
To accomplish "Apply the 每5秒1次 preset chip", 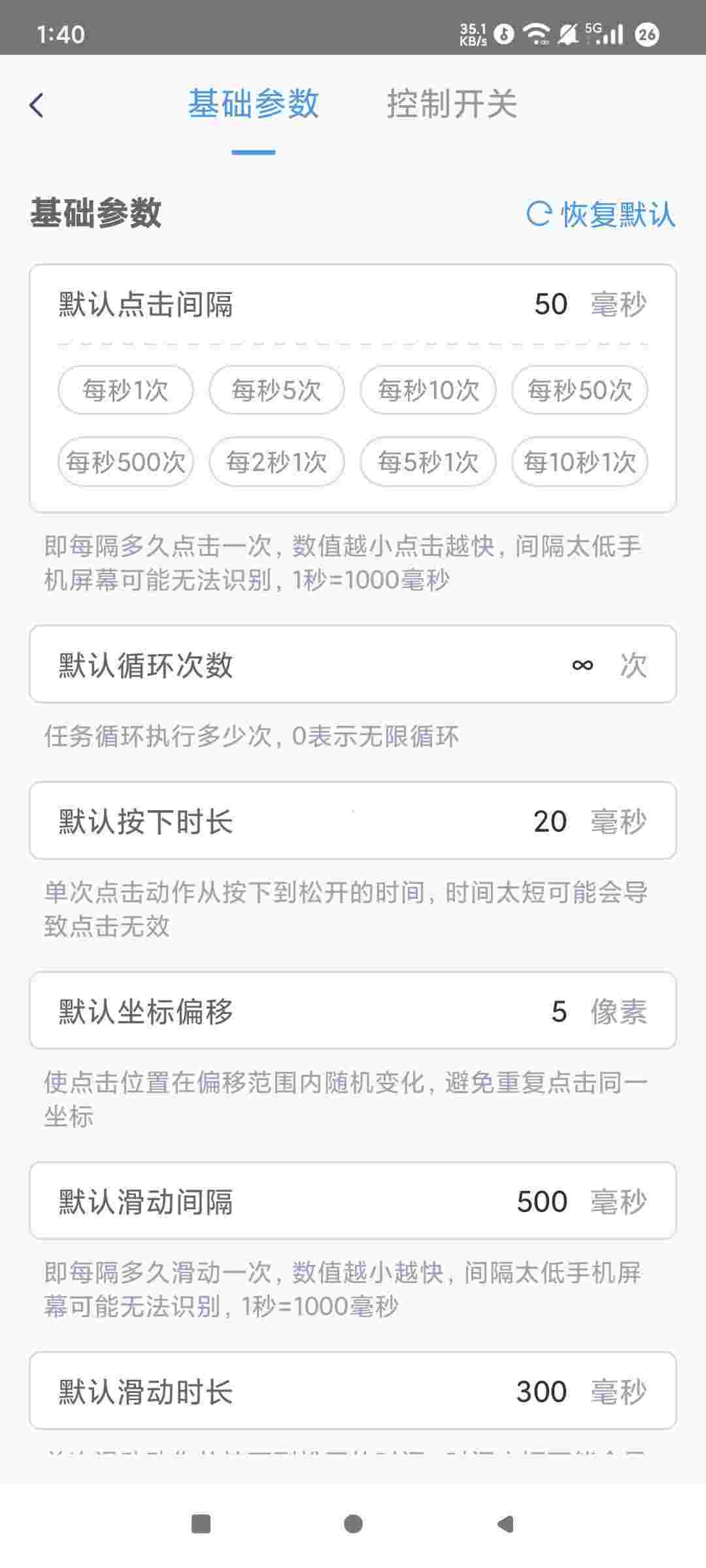I will pos(428,463).
